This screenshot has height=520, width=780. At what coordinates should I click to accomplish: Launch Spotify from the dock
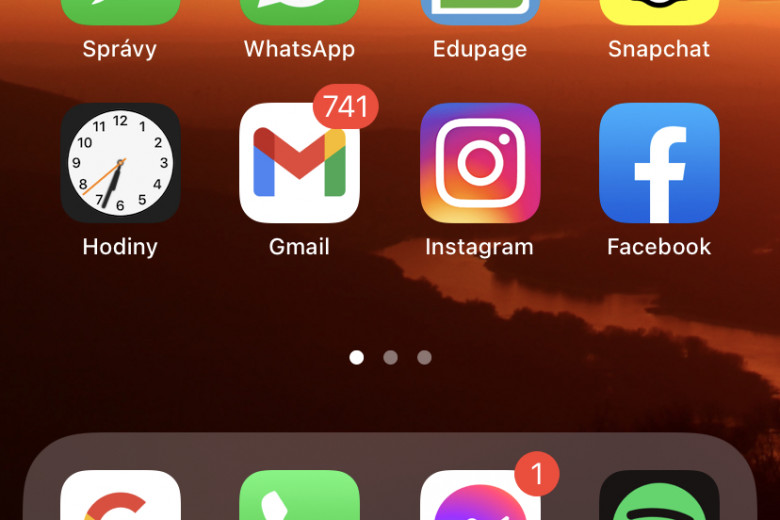[659, 497]
